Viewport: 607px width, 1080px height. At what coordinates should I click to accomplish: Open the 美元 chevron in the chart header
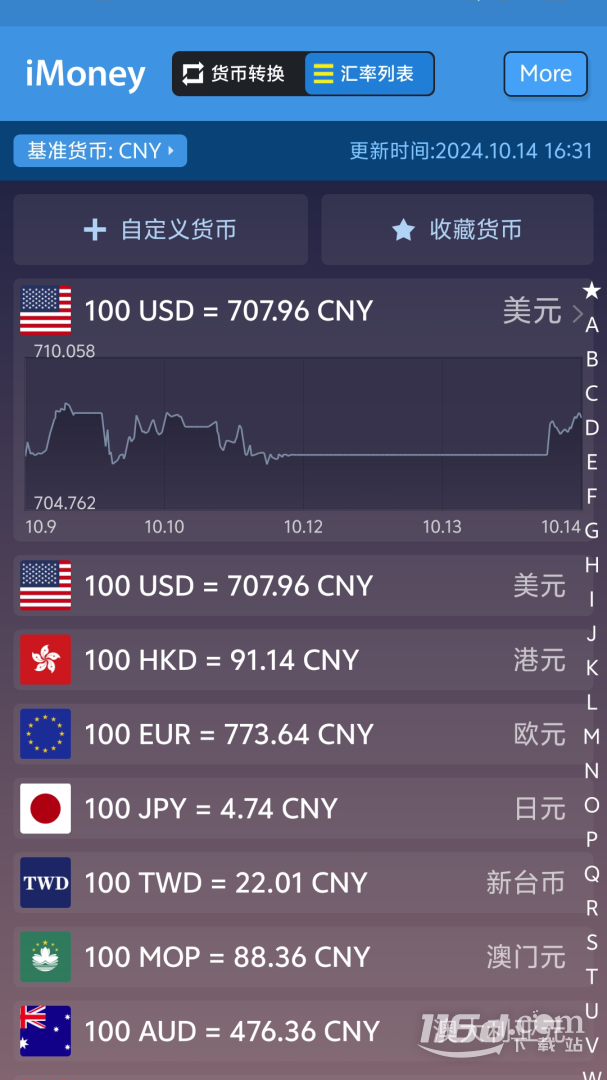[577, 312]
